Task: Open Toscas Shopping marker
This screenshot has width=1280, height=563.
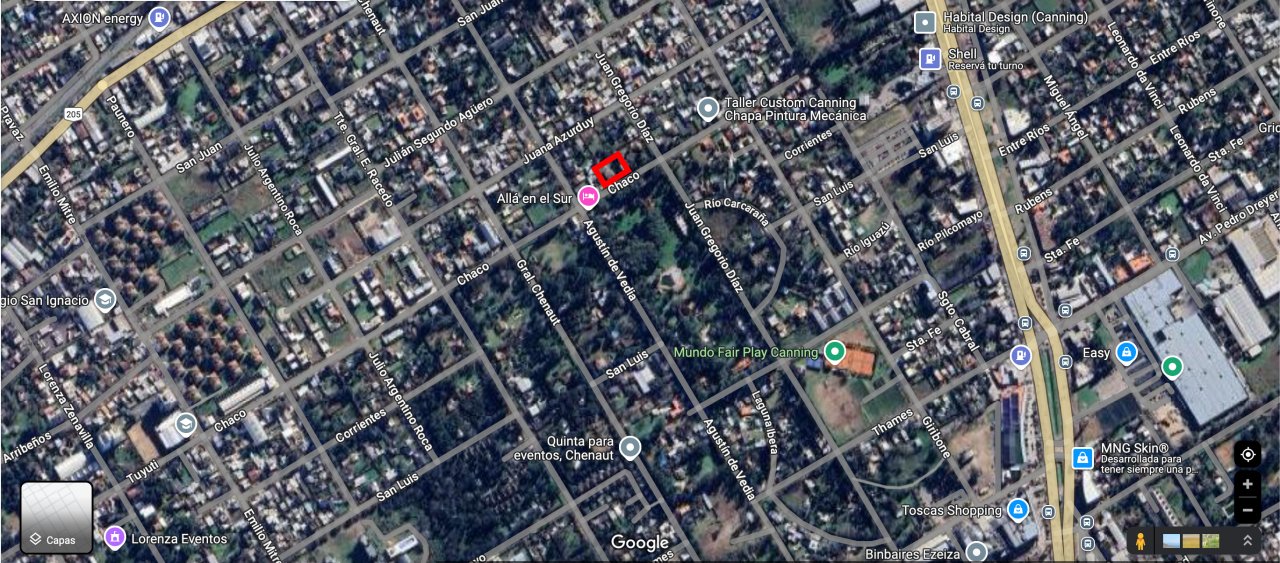Action: 1018,510
